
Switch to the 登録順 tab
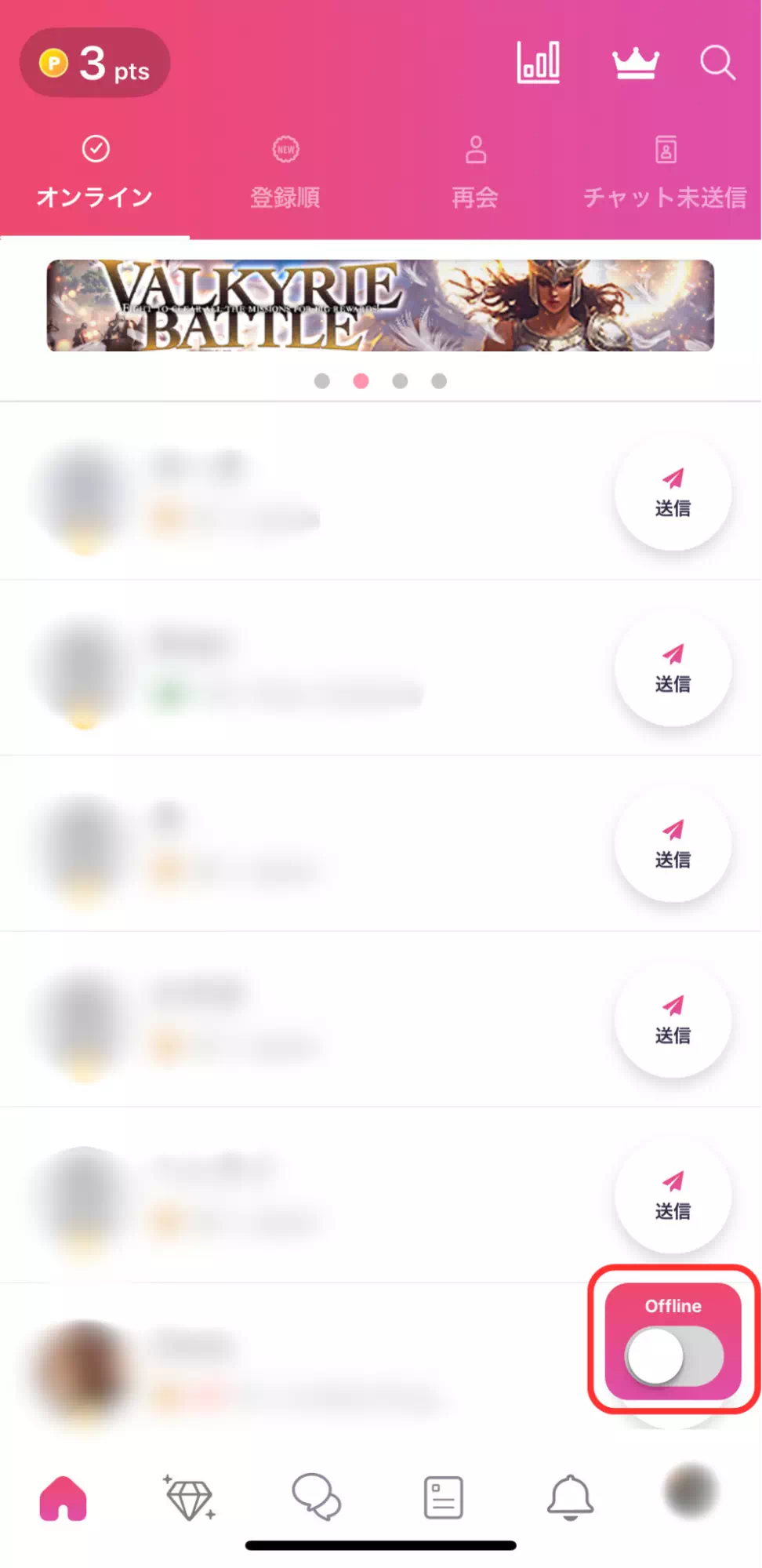click(x=285, y=174)
